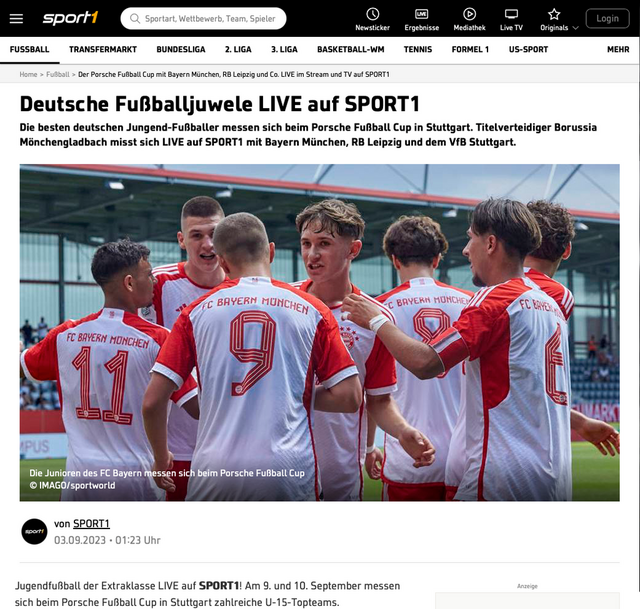Go to Home in the breadcrumb
The image size is (640, 609).
coord(28,74)
